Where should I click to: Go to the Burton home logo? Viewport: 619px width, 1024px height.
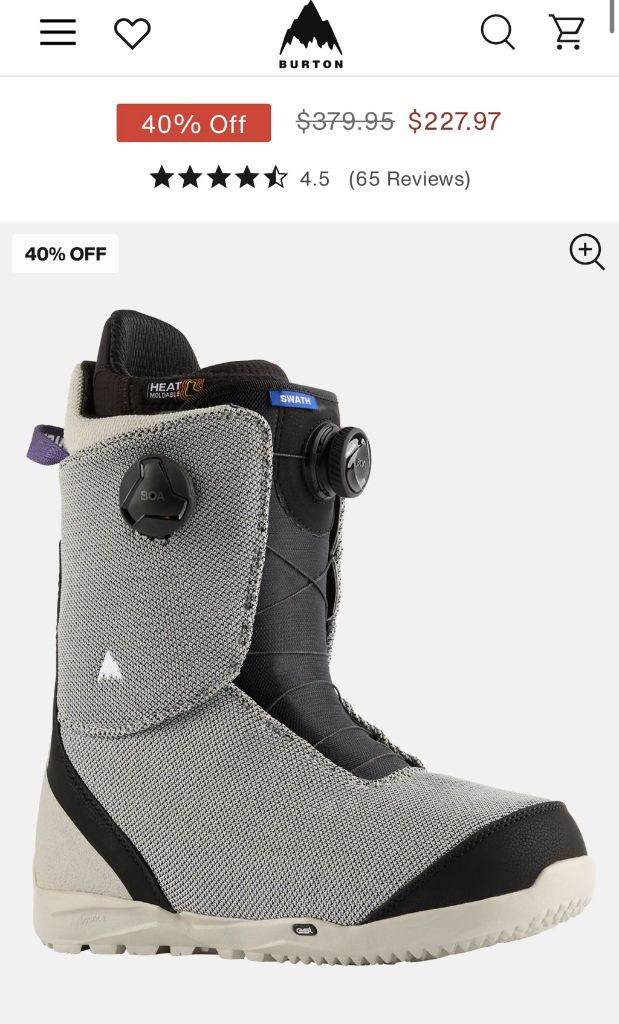point(311,35)
